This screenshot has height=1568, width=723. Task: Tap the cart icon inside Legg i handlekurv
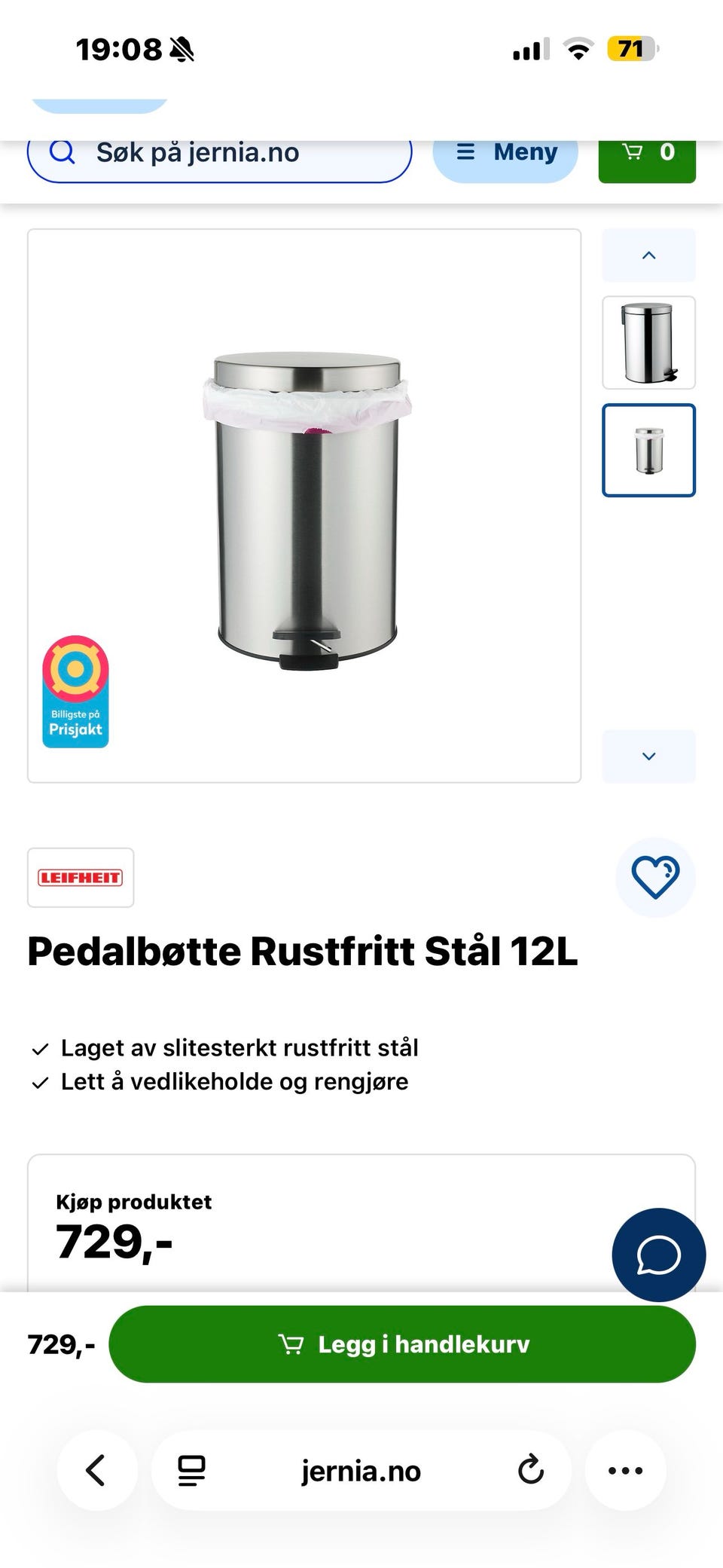pyautogui.click(x=292, y=1343)
